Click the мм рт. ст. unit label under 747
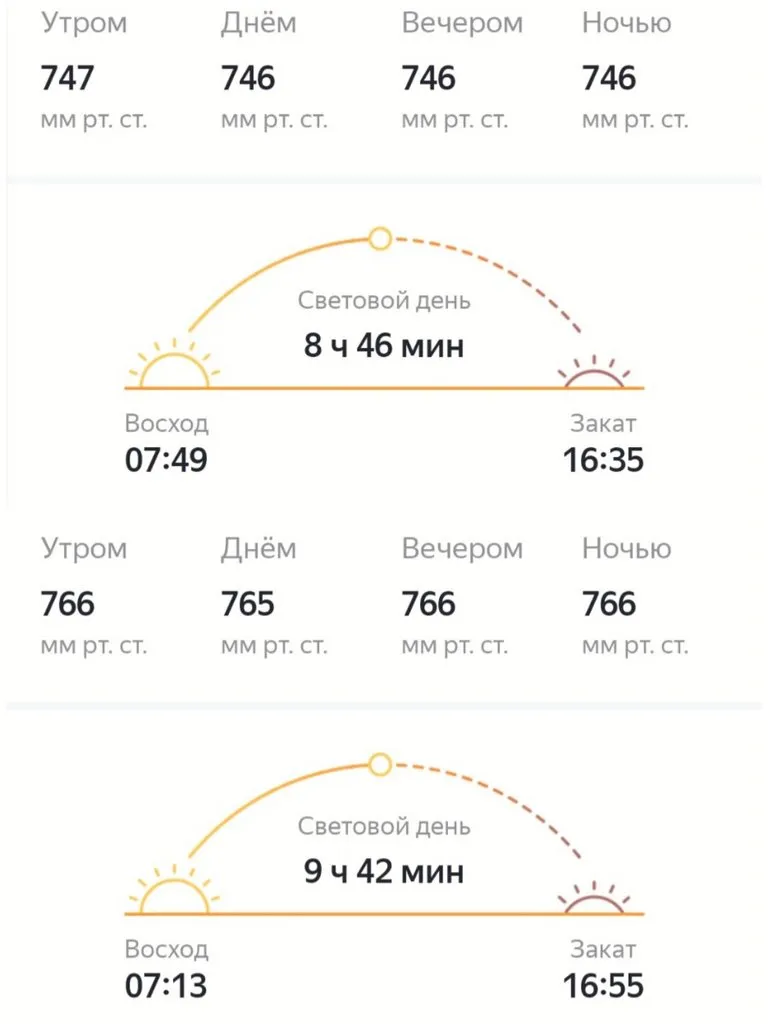Viewport: 768px width, 1024px height. [x=94, y=120]
